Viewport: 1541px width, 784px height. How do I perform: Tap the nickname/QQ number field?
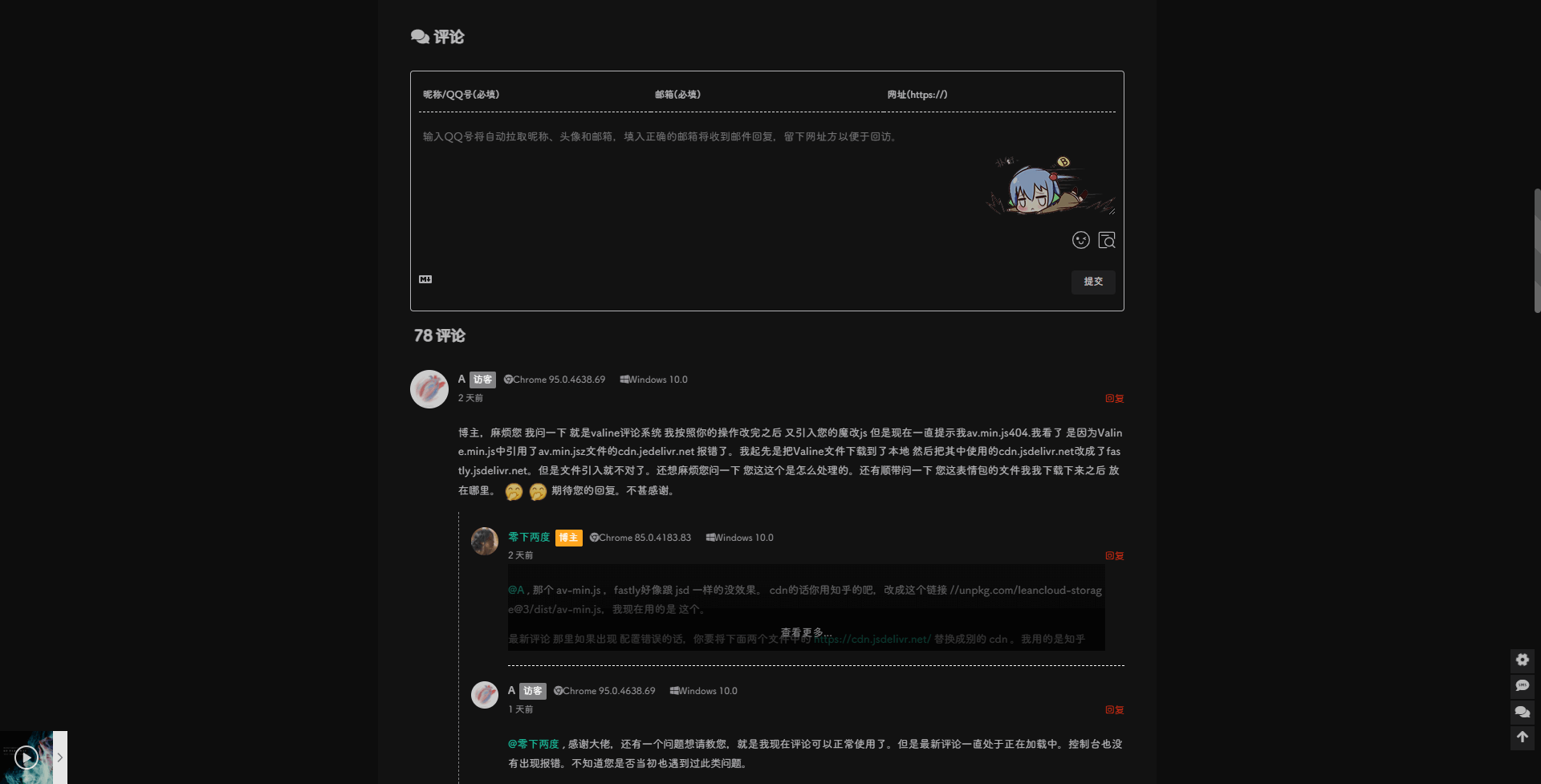[x=530, y=95]
